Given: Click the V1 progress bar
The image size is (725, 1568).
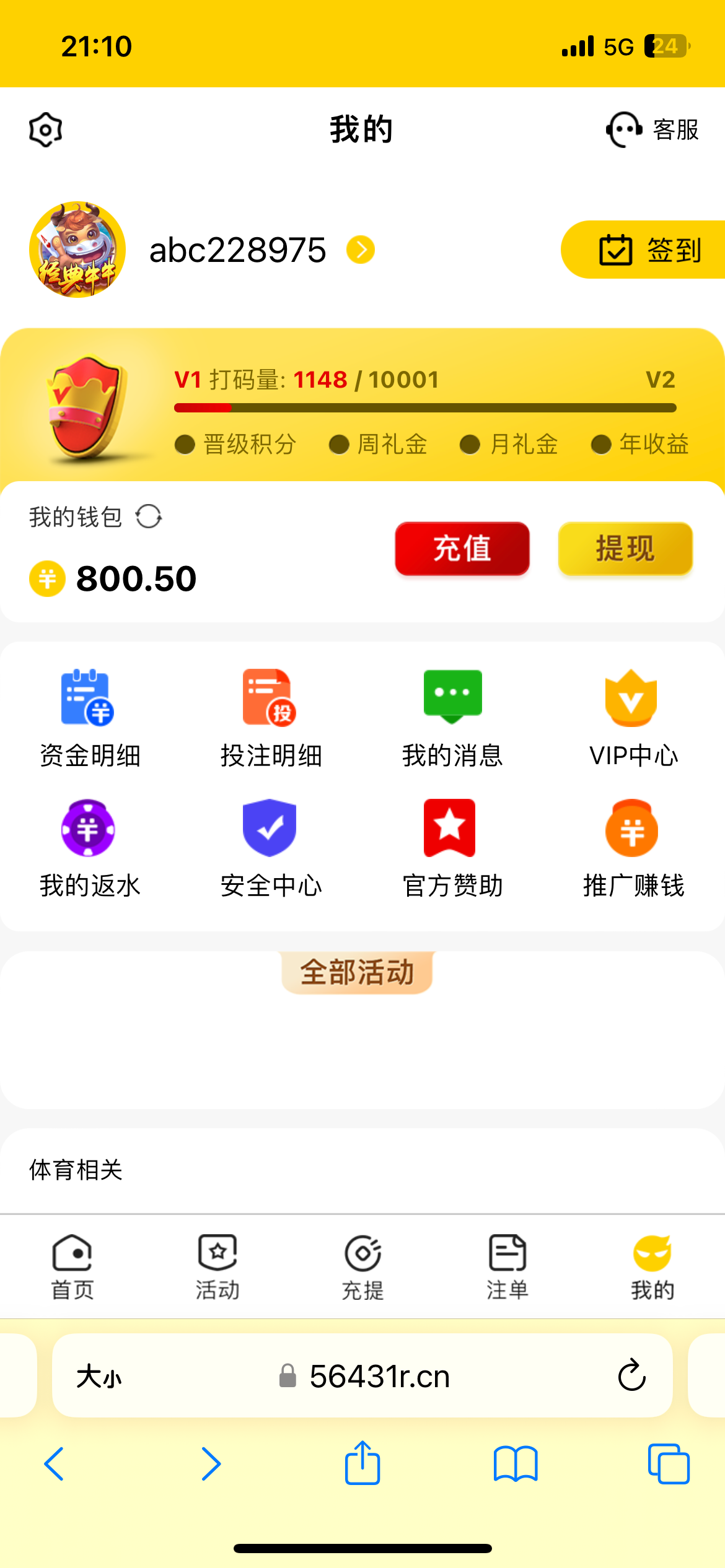Looking at the screenshot, I should (x=424, y=407).
